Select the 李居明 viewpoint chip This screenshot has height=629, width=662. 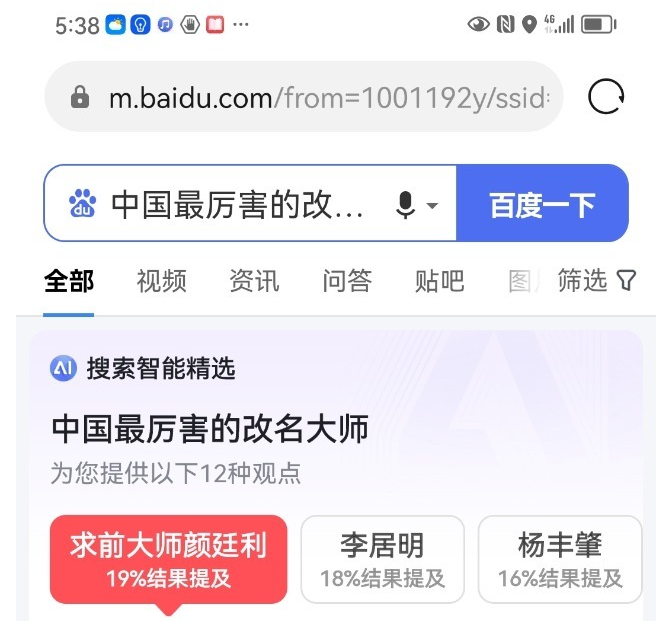tap(382, 559)
